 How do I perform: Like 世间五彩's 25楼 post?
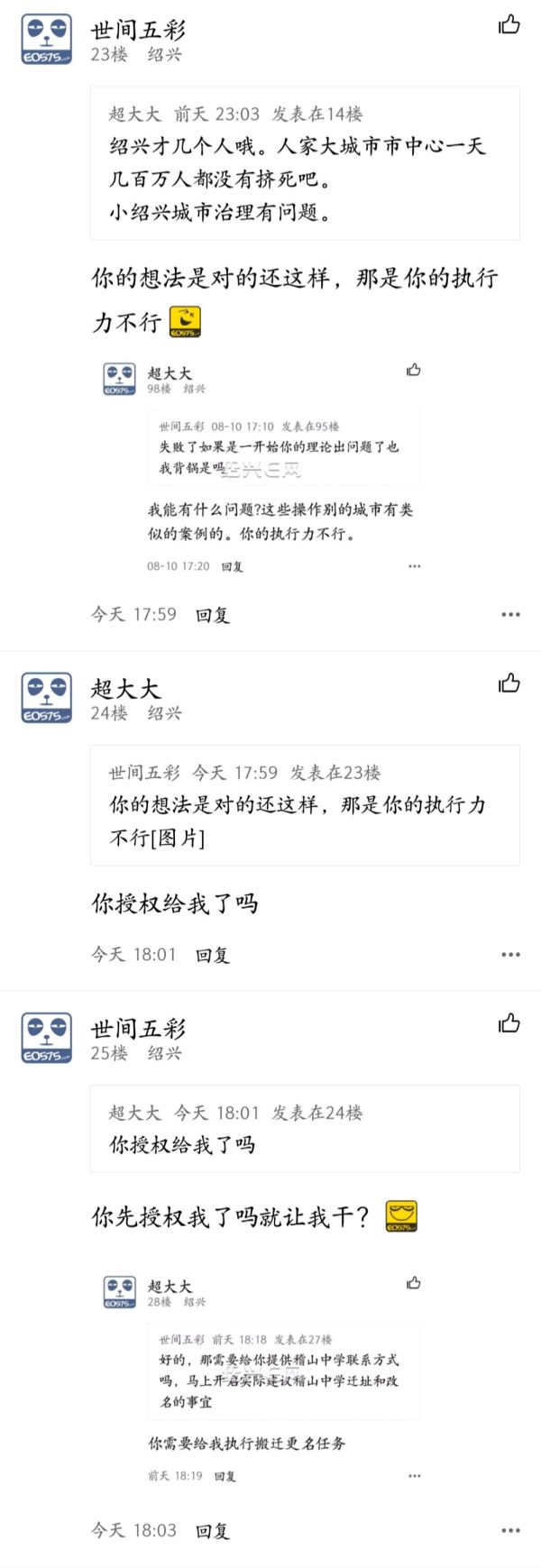click(509, 1022)
